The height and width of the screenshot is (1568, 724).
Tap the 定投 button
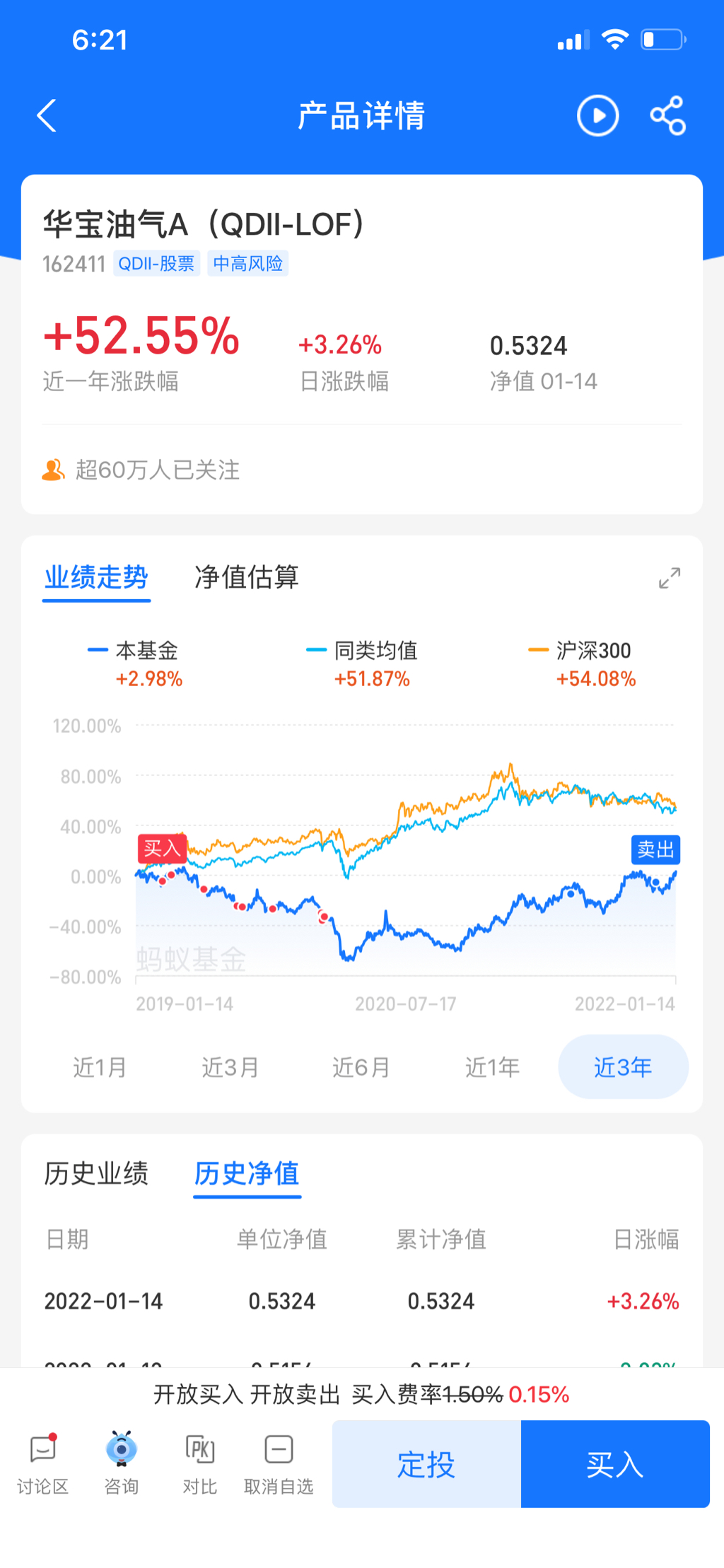tap(426, 1464)
